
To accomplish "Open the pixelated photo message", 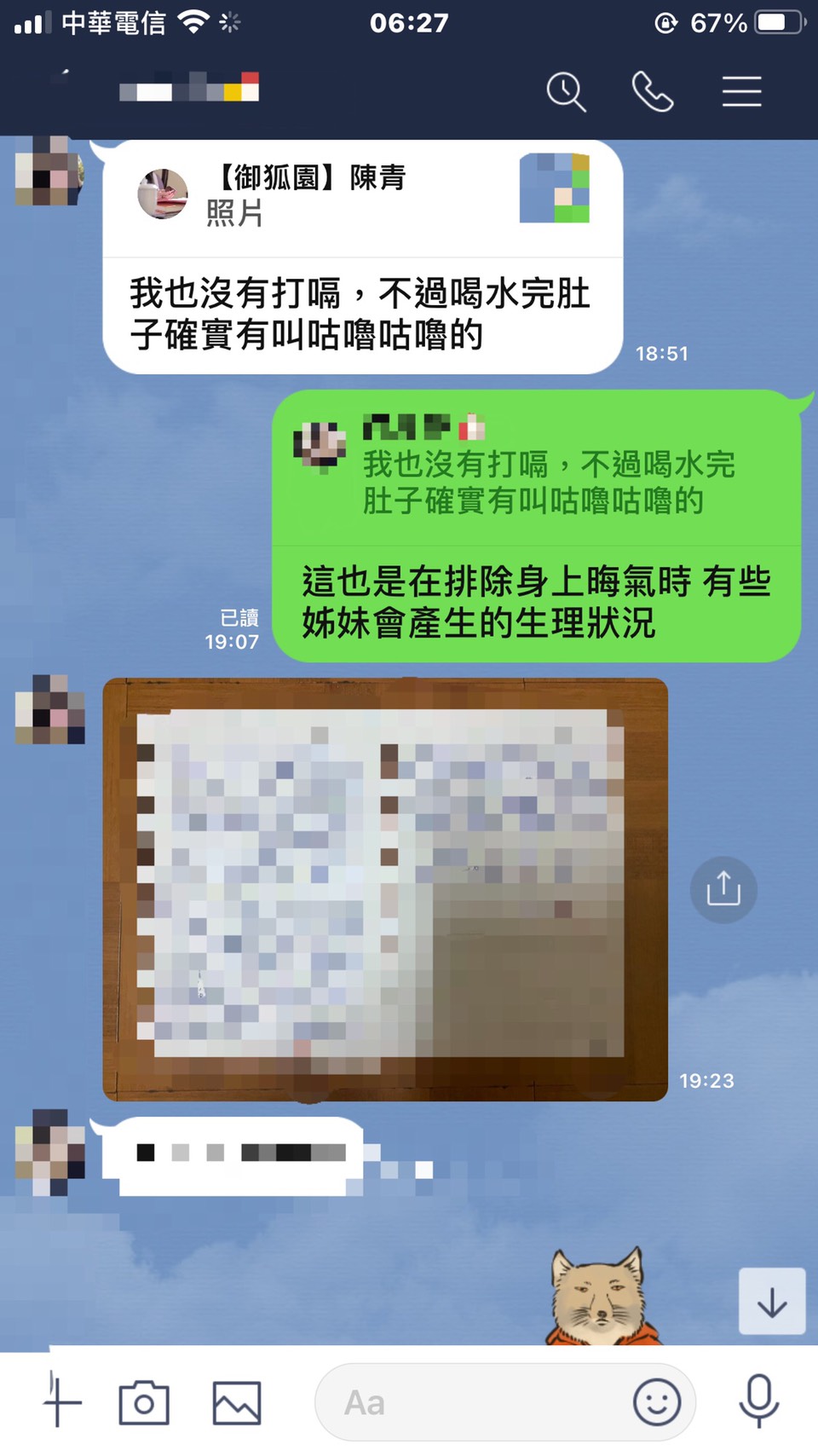I will coord(385,889).
